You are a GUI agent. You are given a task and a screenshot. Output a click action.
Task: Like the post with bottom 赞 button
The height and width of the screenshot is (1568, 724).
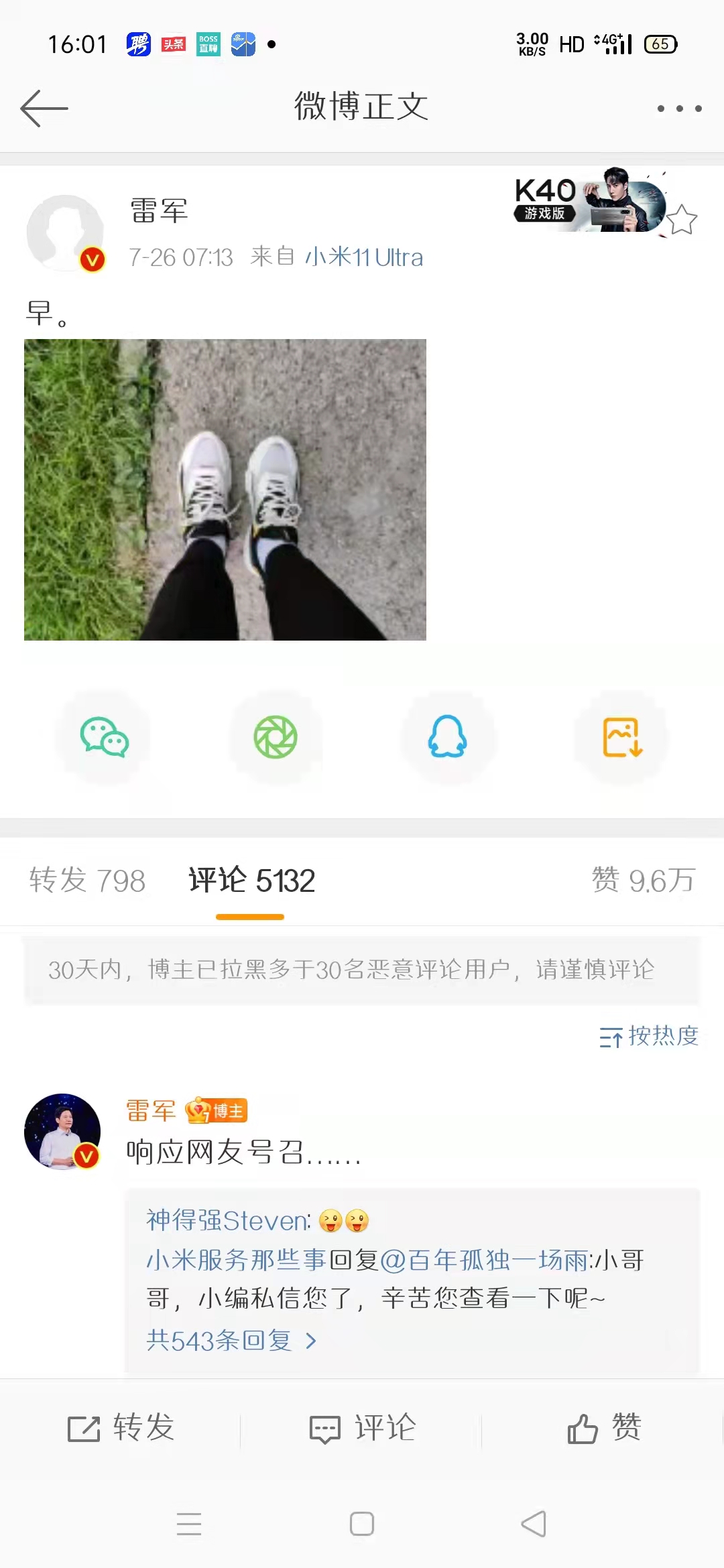[x=604, y=1427]
